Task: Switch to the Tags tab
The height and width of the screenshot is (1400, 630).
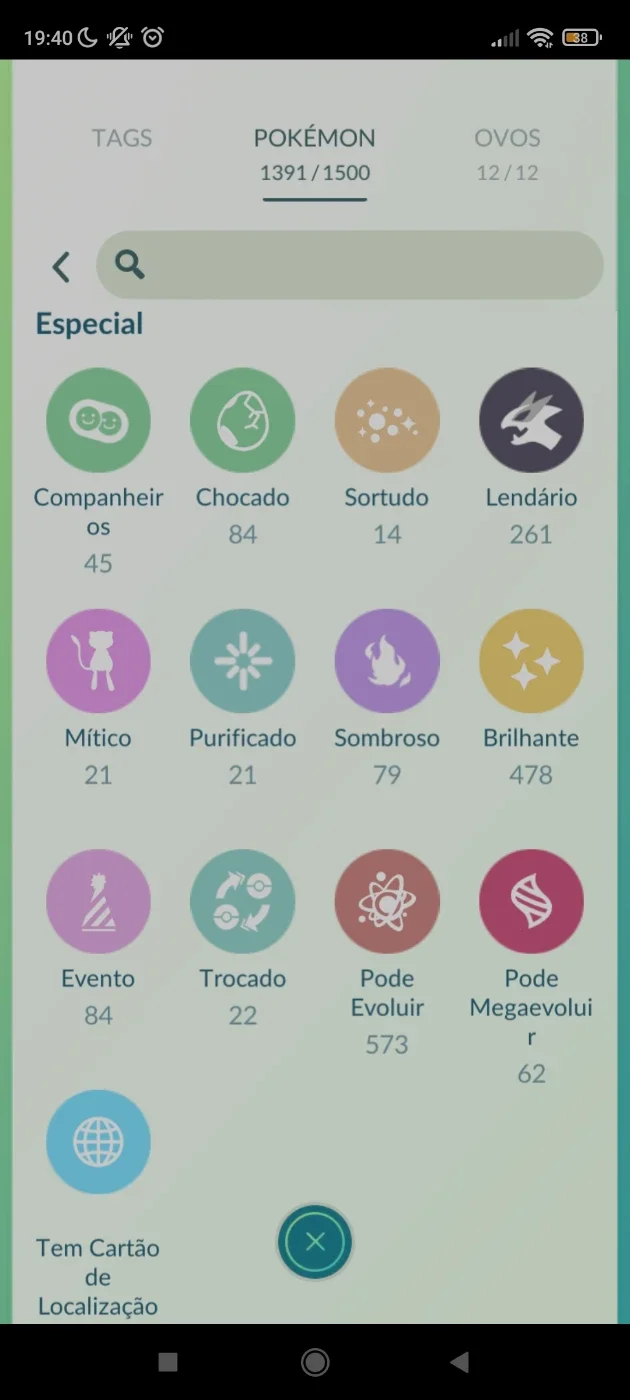Action: click(122, 138)
